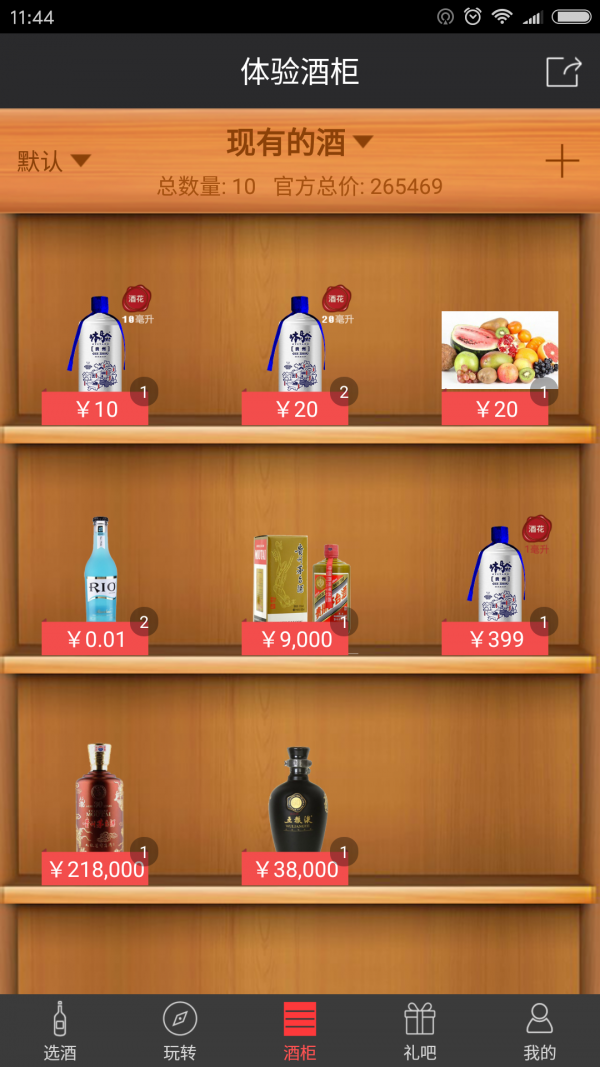600x1067 pixels.
Task: Expand the 现有的酒 dropdown
Action: point(299,143)
